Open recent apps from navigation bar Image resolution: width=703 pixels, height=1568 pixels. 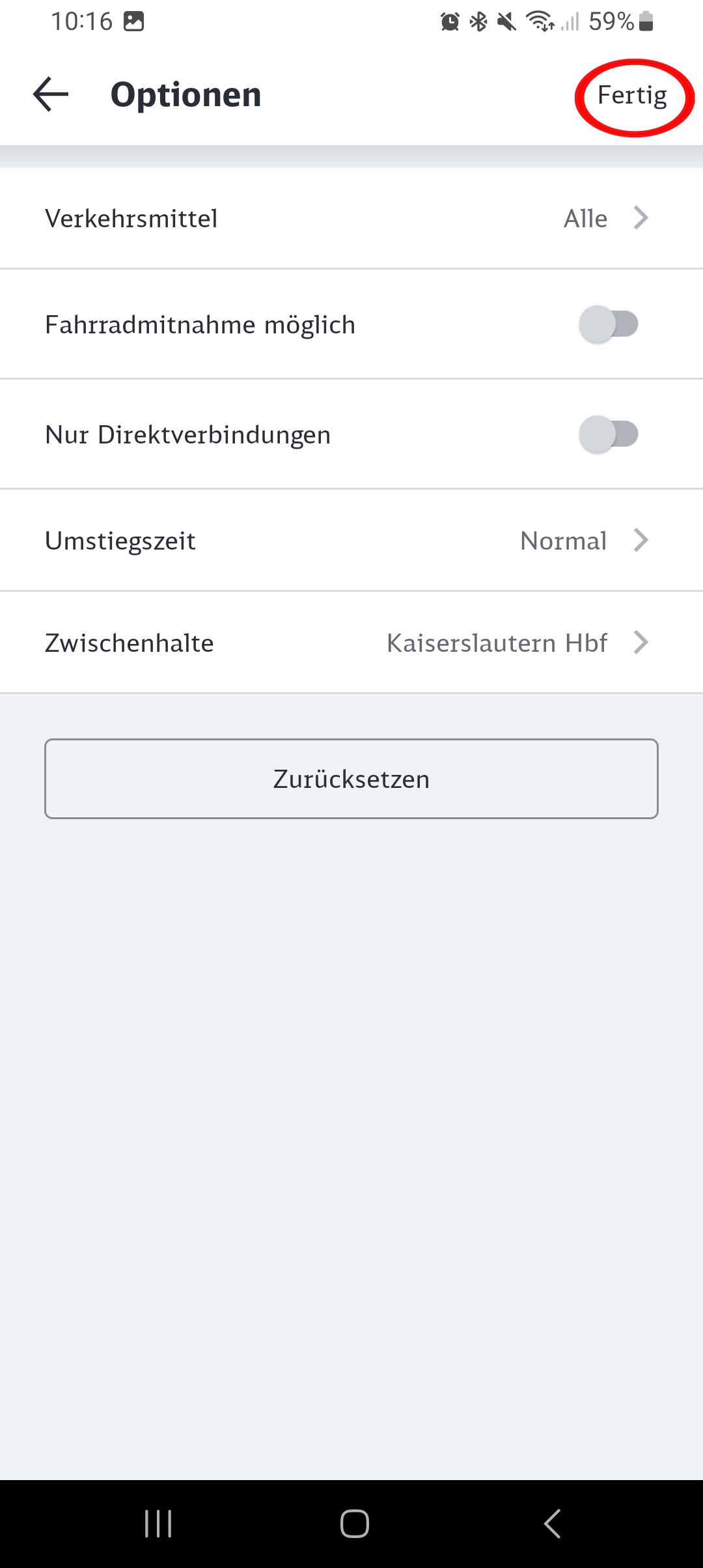click(158, 1524)
